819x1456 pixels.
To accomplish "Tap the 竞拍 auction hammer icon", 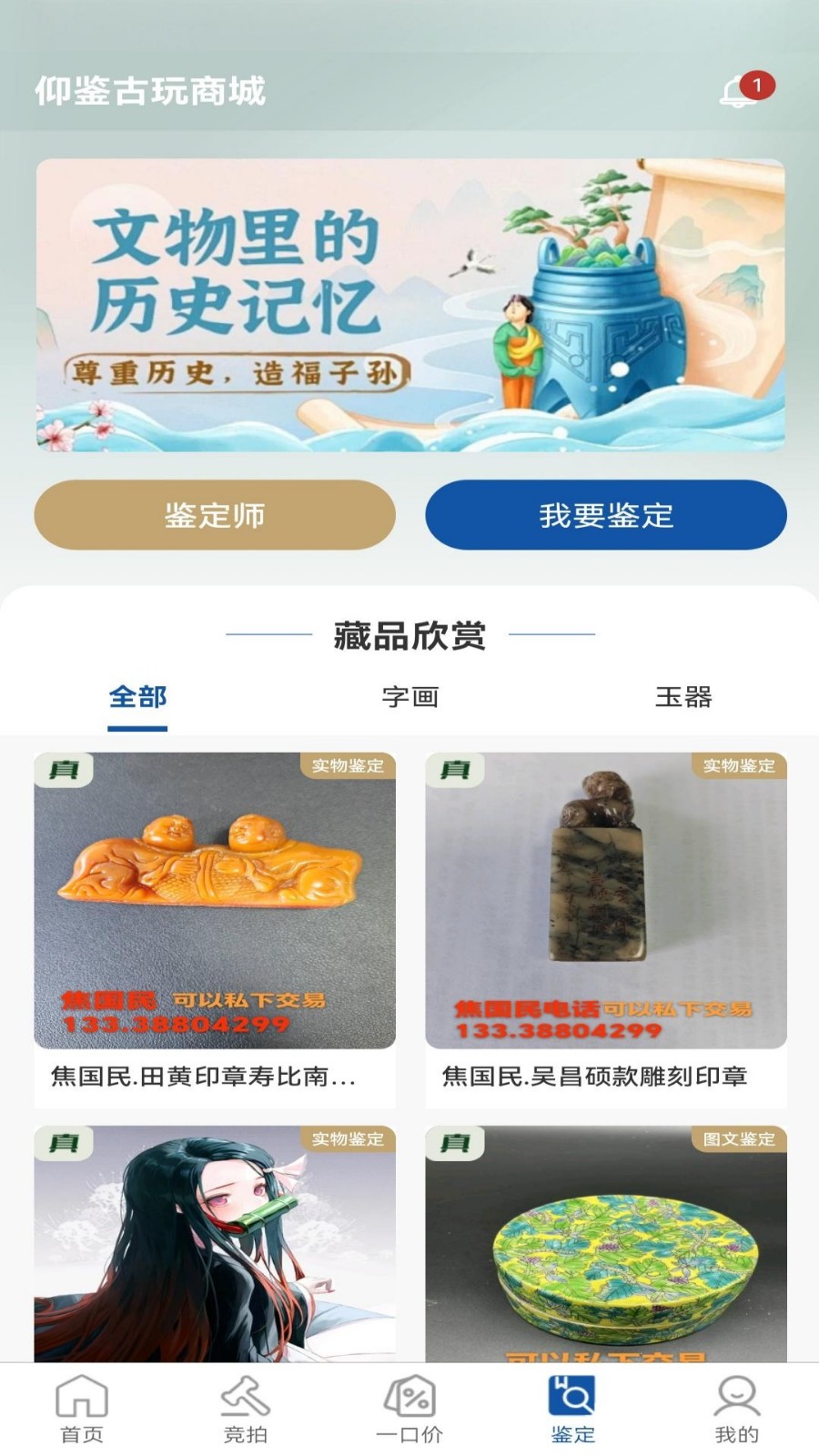I will 246,1406.
